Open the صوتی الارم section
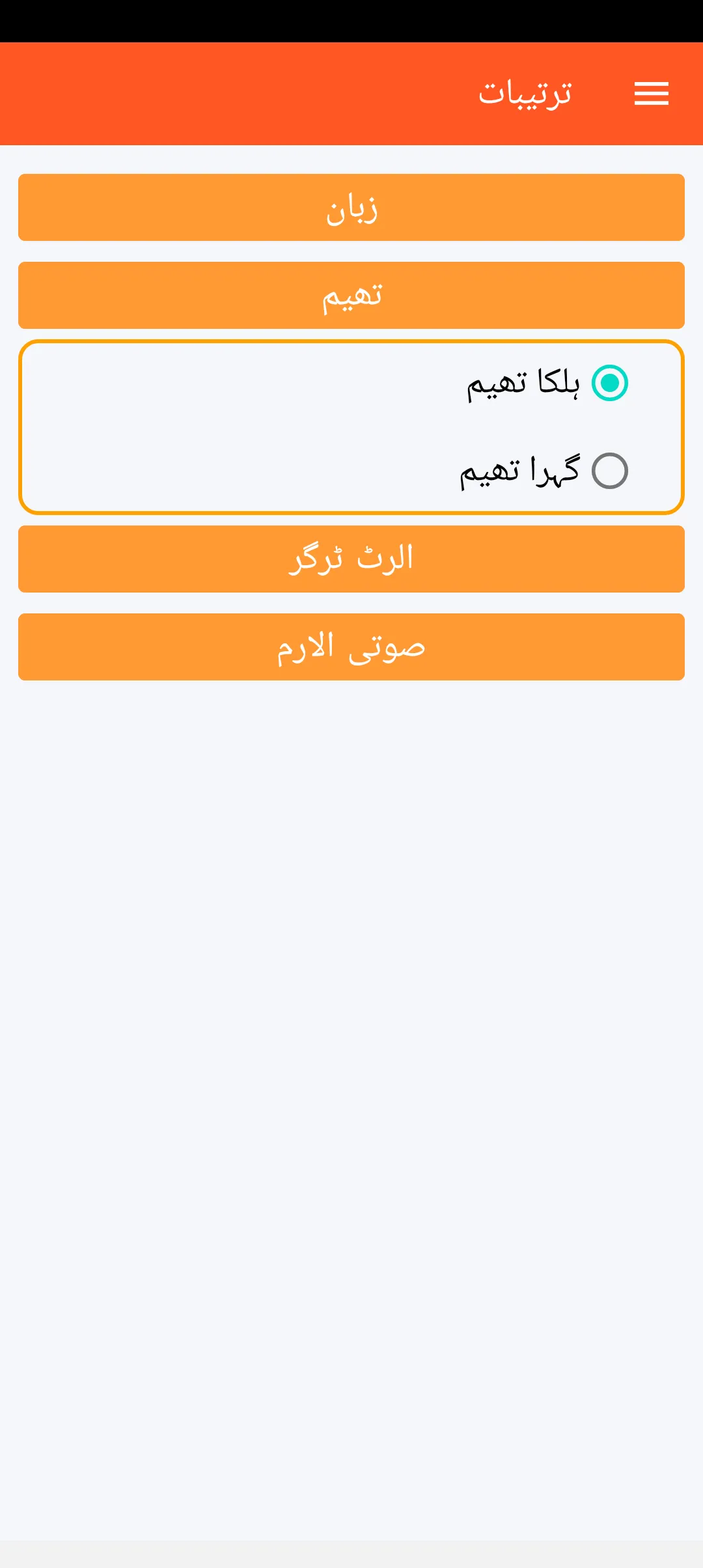Image resolution: width=703 pixels, height=1568 pixels. pos(351,647)
